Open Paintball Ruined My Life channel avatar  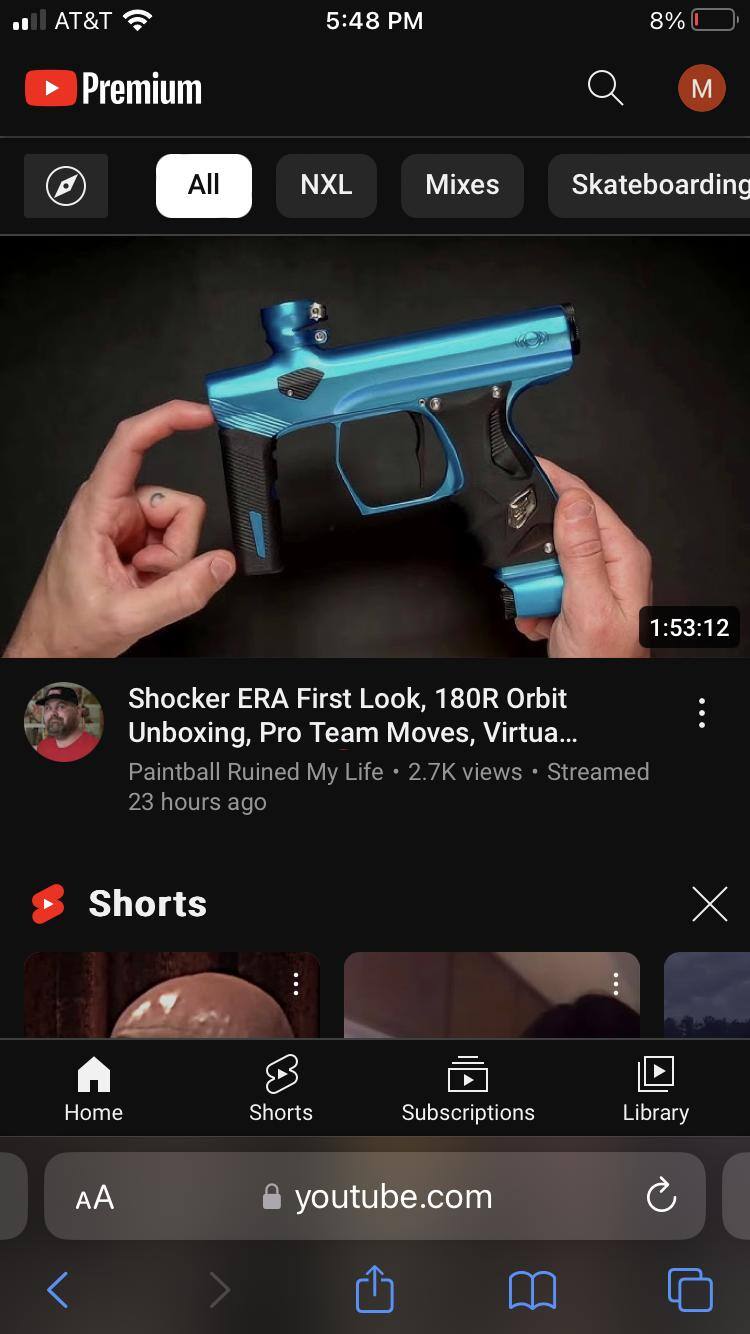point(64,722)
